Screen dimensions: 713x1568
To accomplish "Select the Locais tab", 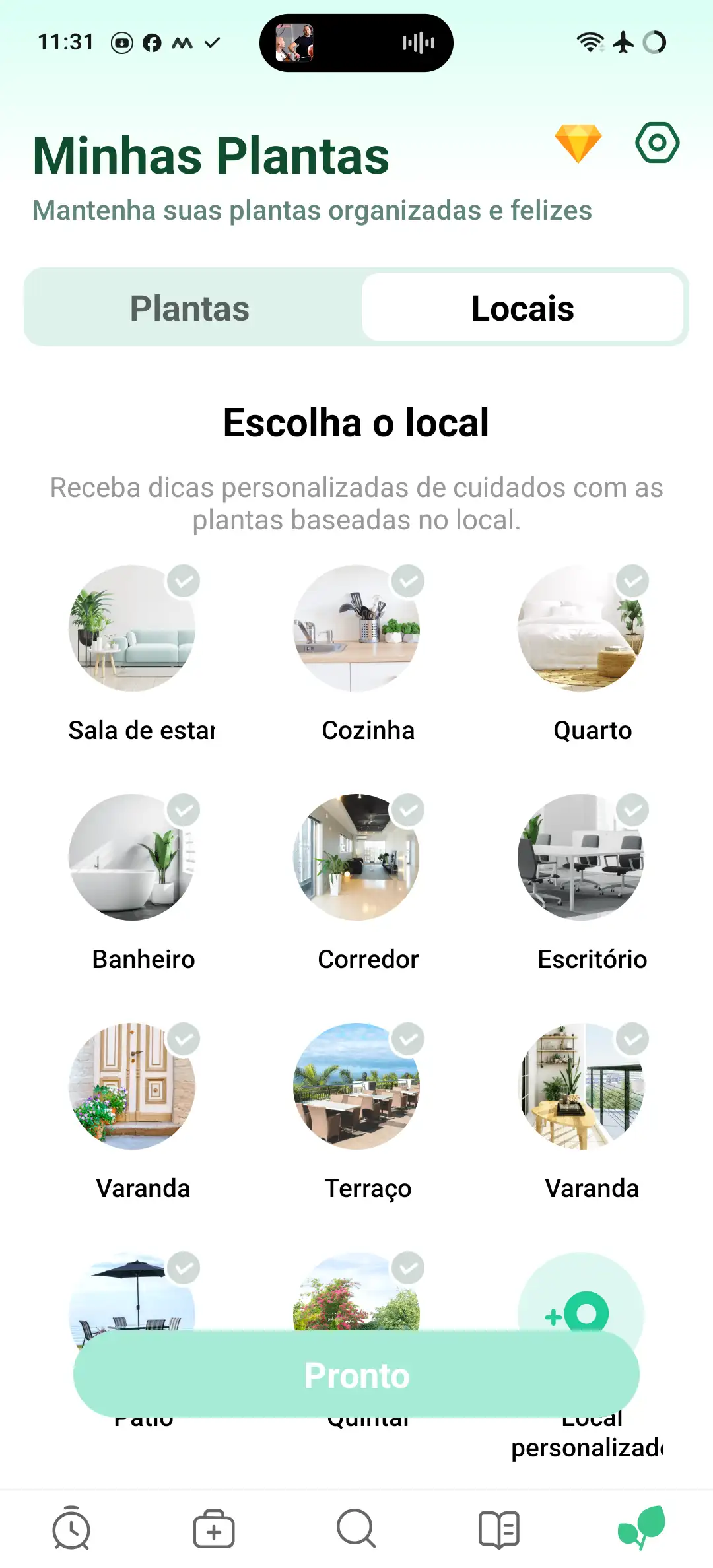I will 522,308.
